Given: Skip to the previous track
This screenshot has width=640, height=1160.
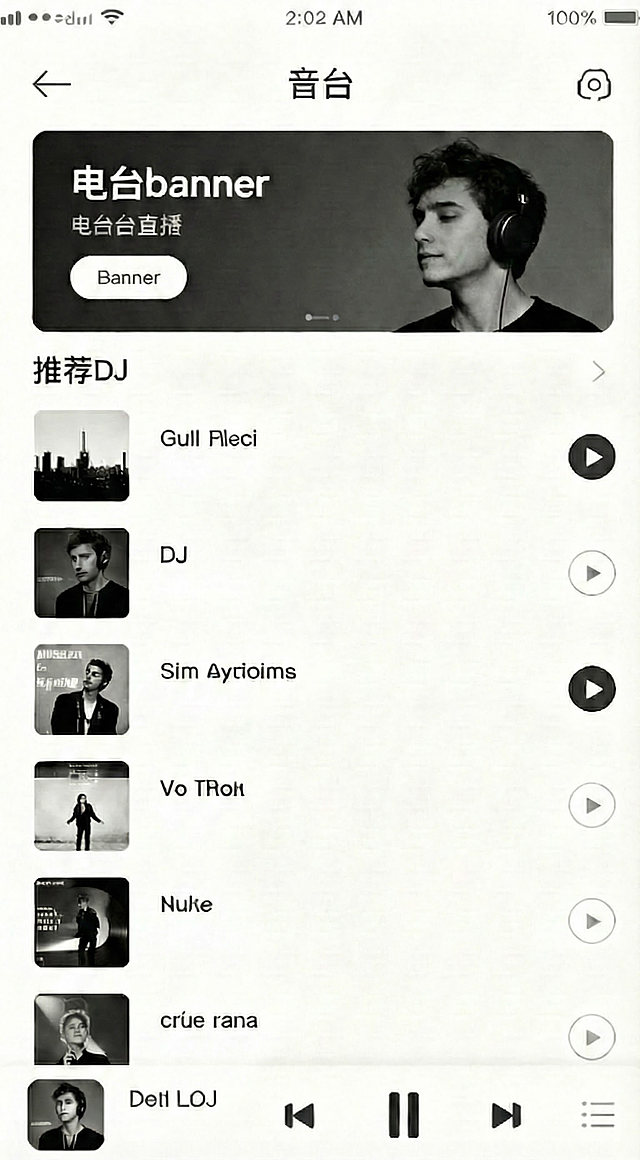Looking at the screenshot, I should [x=300, y=1115].
